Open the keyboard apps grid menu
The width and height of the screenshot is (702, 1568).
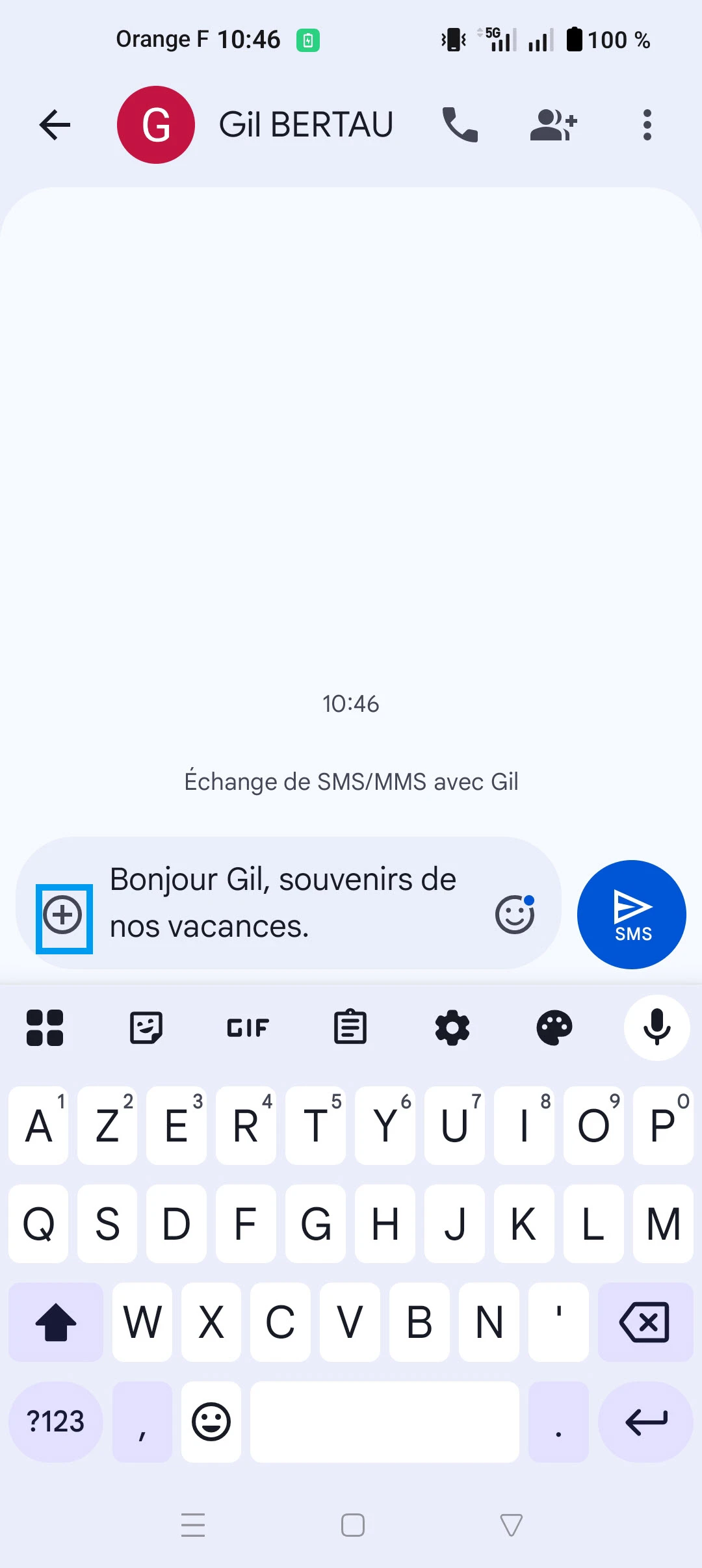(x=45, y=1028)
